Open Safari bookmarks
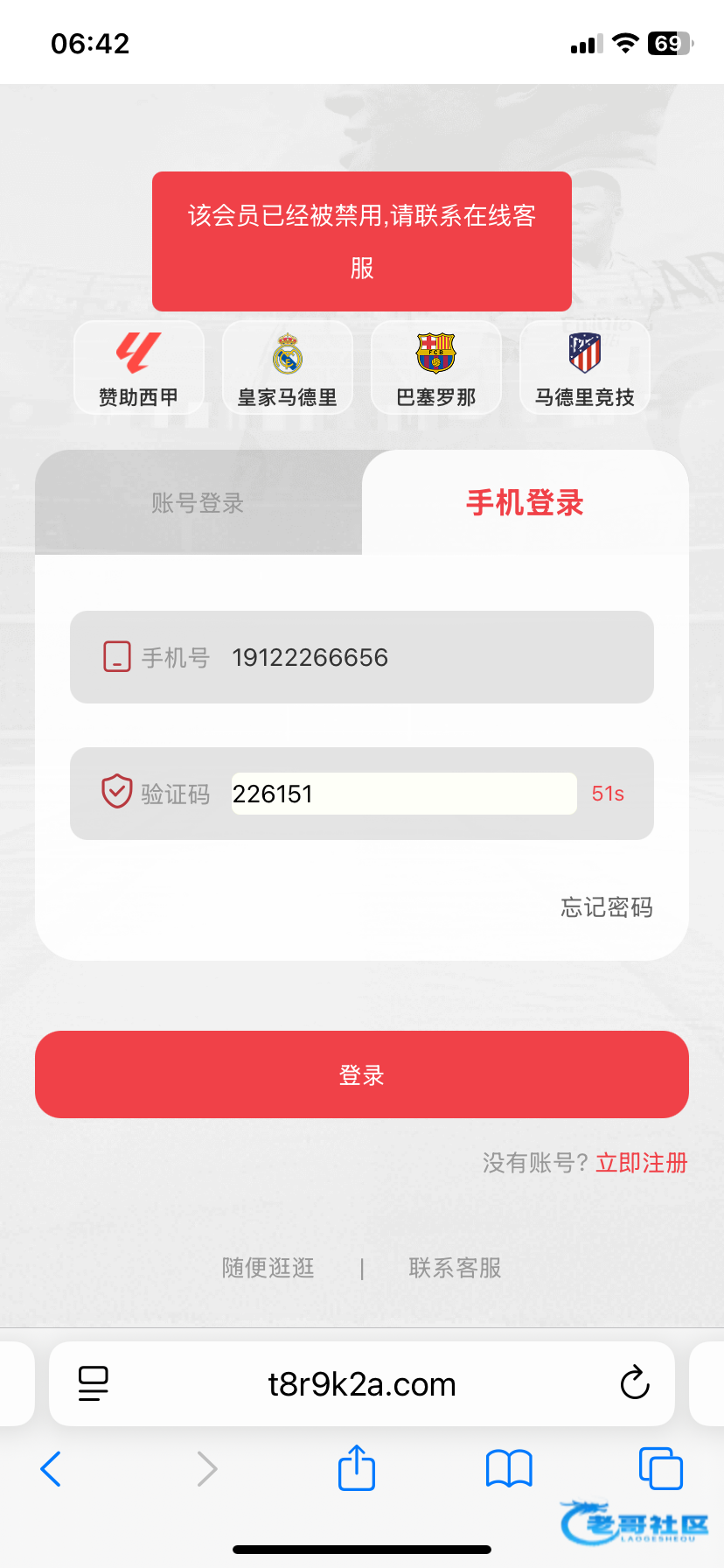The image size is (724, 1568). coord(509,1468)
